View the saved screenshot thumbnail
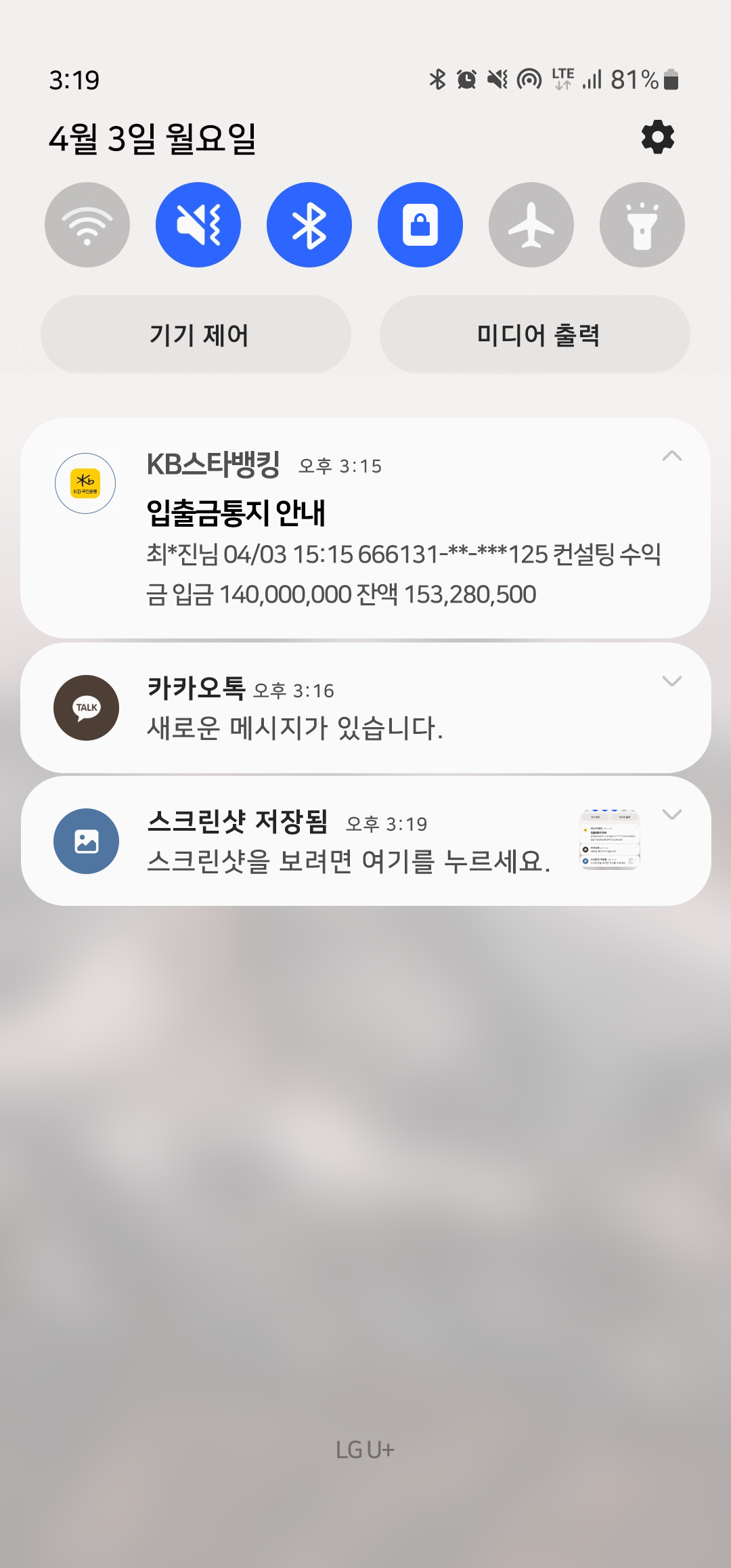Viewport: 731px width, 1568px height. (609, 840)
